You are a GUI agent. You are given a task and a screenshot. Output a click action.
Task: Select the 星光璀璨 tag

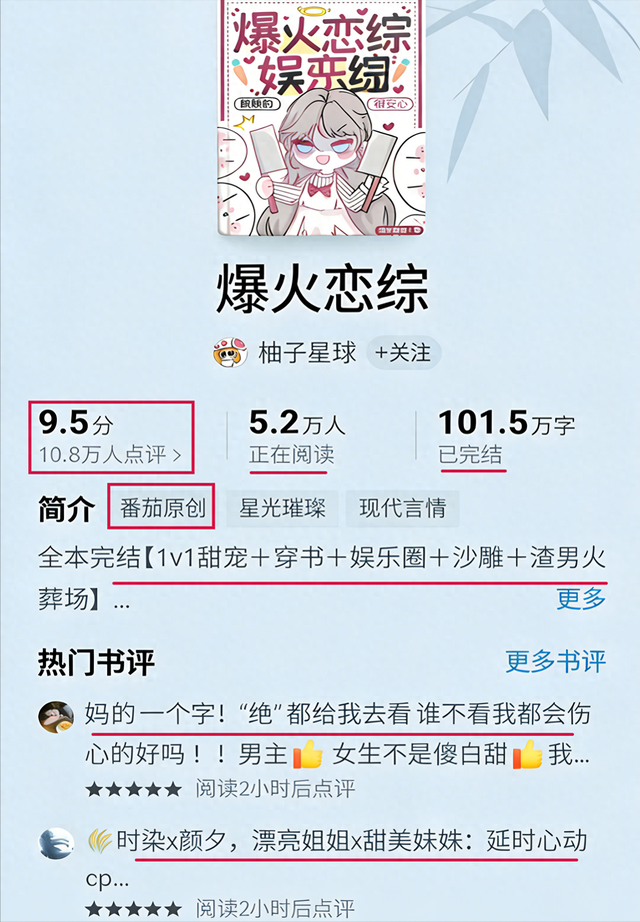[282, 509]
